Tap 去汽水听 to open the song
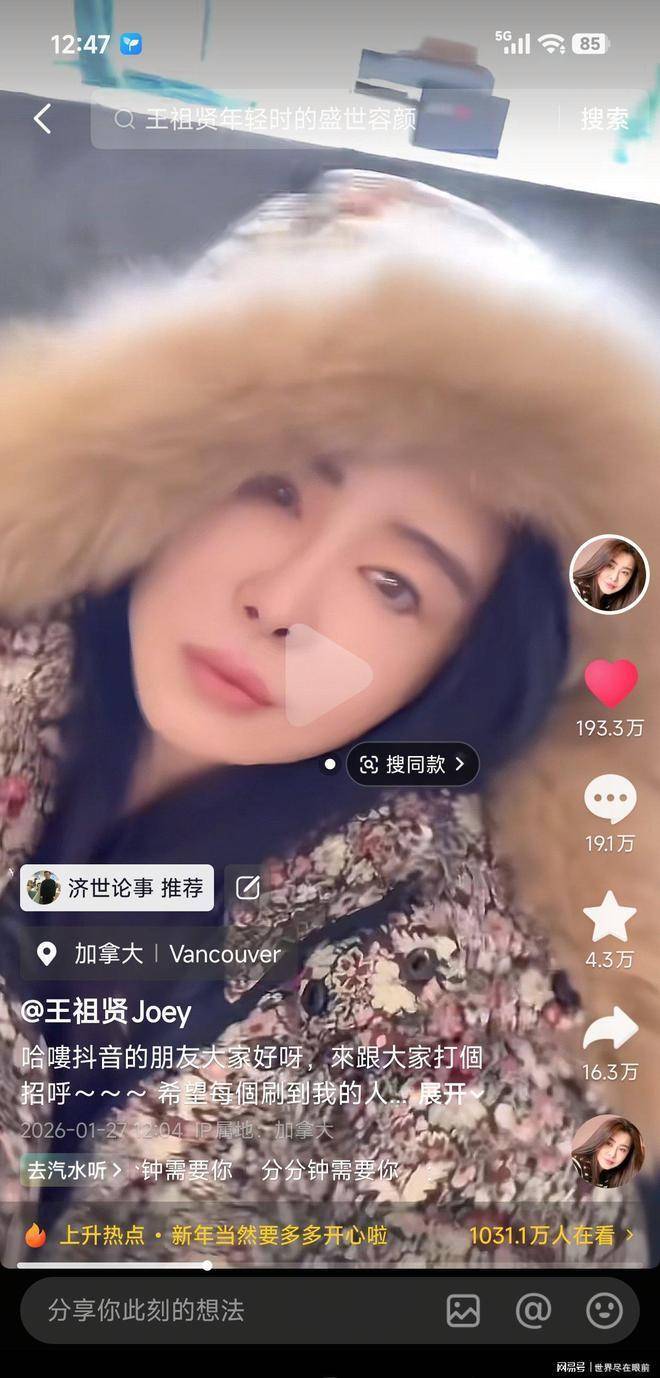 coord(74,1169)
